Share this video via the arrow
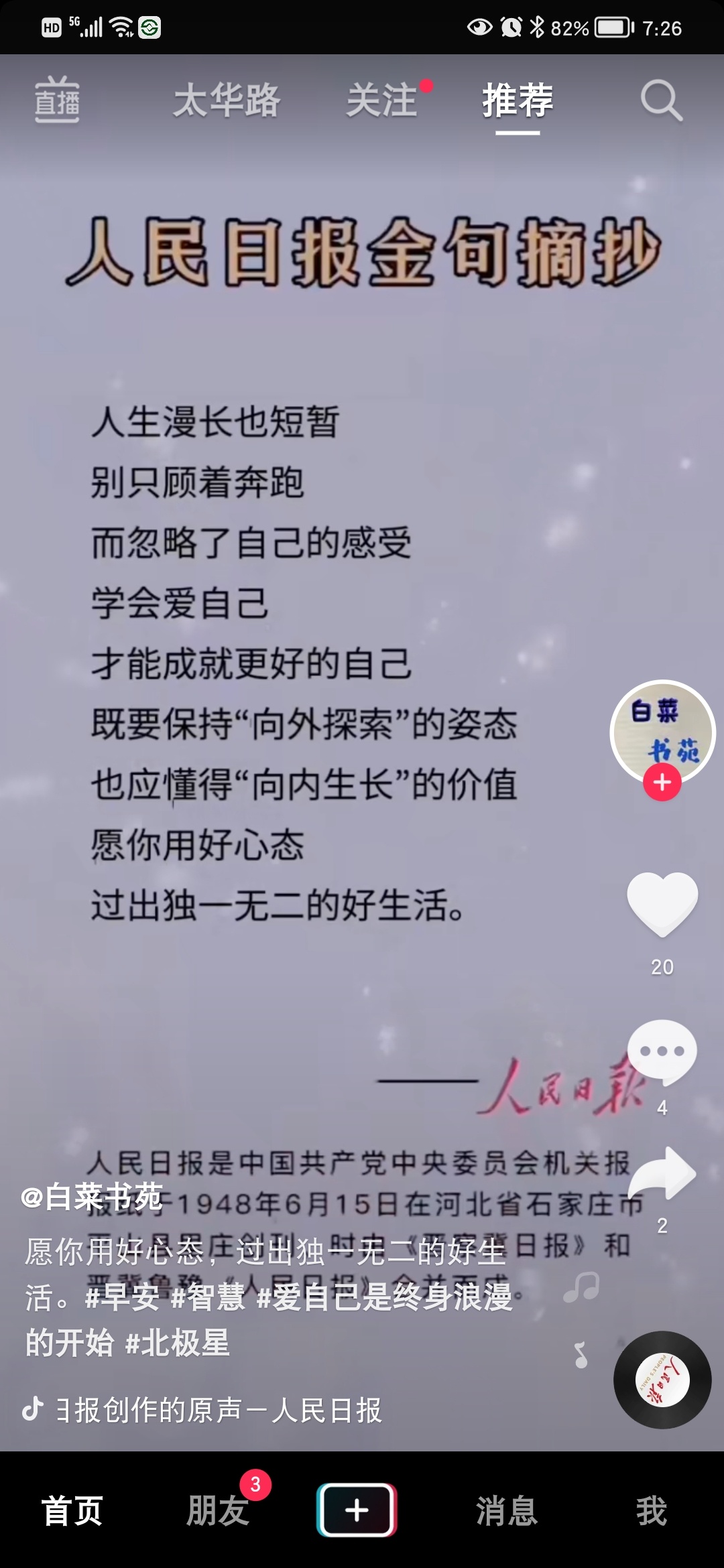The height and width of the screenshot is (1568, 724). click(x=662, y=1174)
